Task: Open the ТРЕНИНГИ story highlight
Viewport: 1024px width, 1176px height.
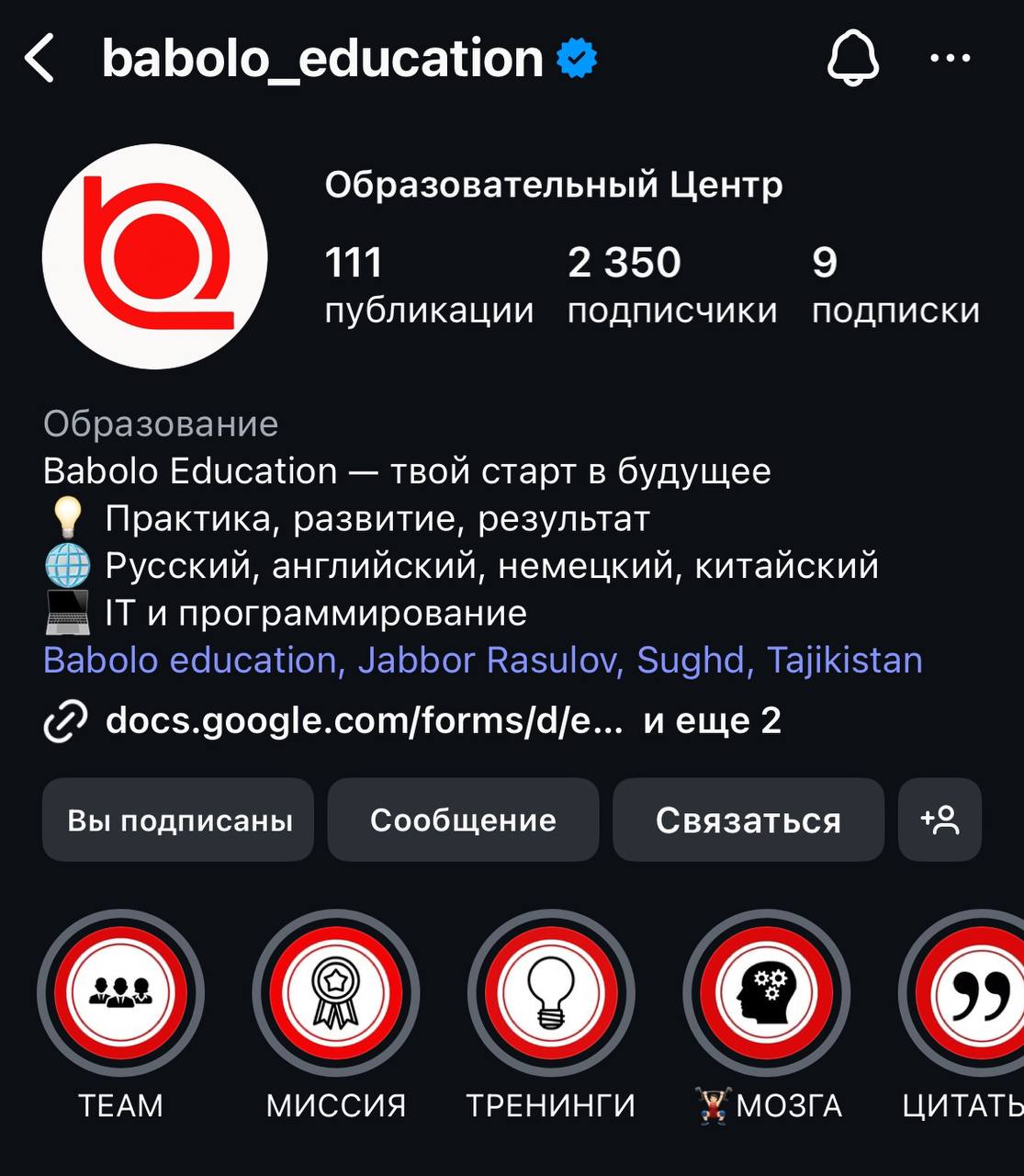Action: (551, 993)
